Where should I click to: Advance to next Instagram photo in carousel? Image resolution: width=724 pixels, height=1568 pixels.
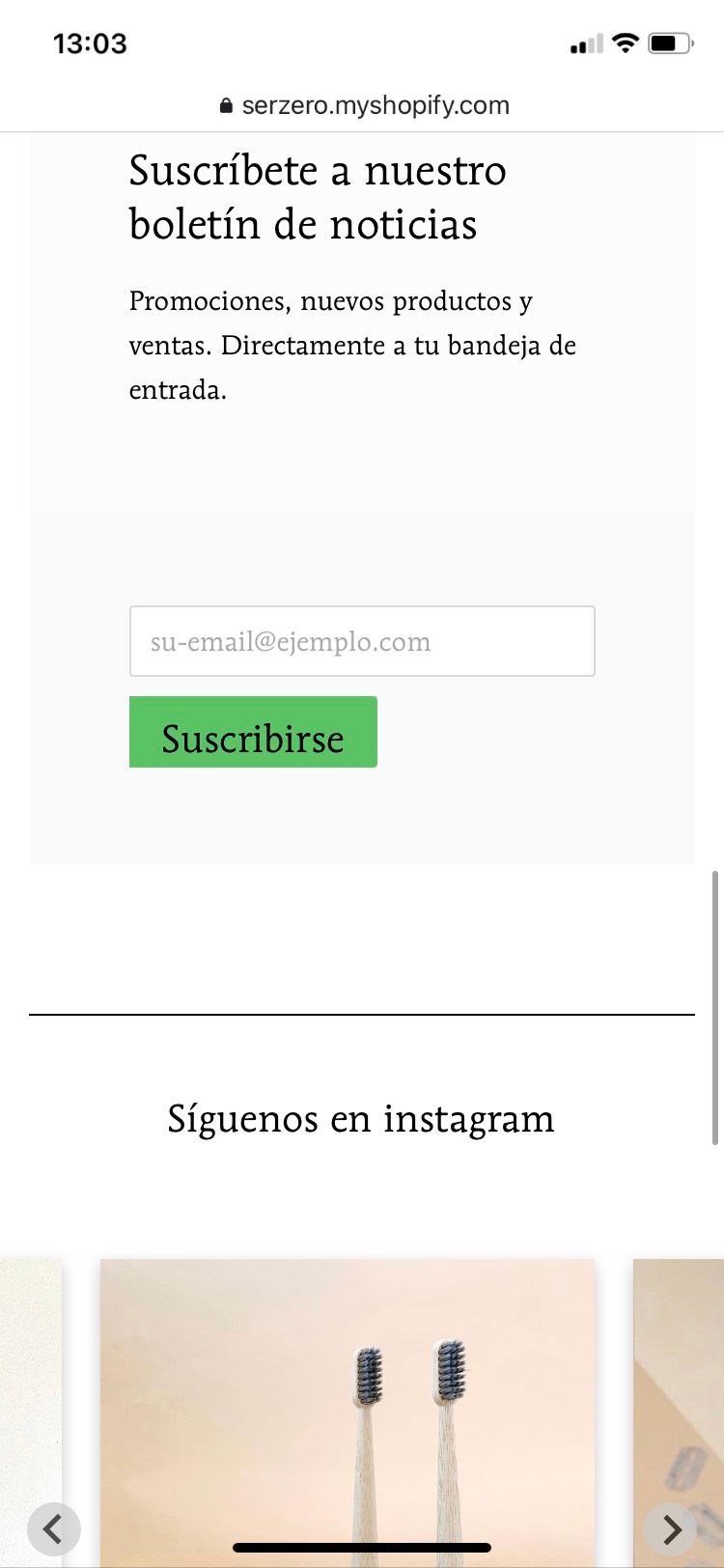point(670,1527)
